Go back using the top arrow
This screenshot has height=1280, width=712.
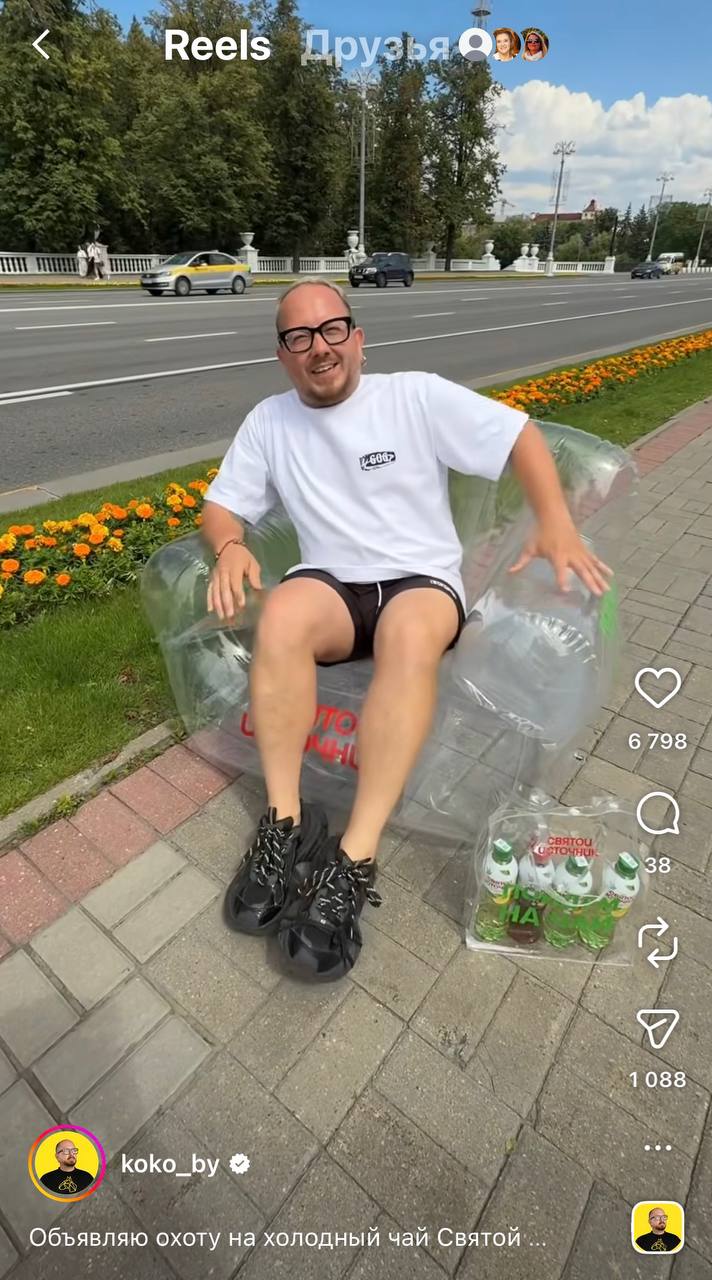coord(41,45)
